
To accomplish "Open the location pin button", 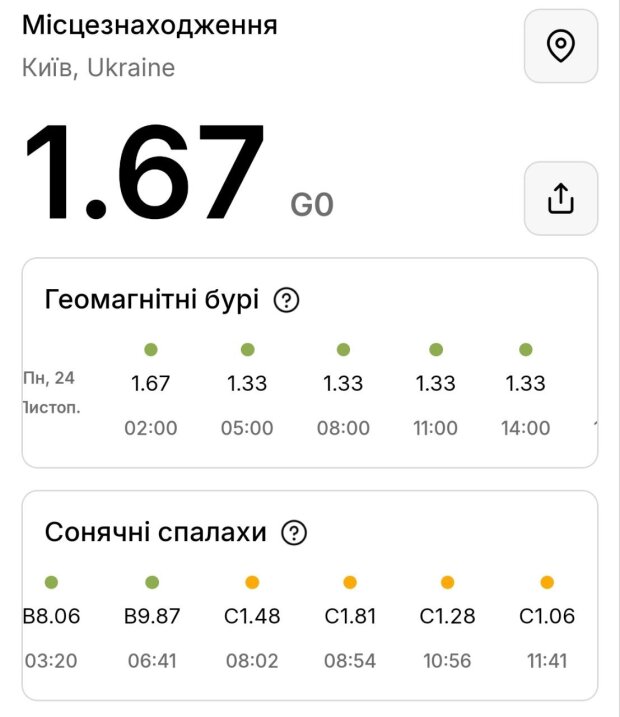I will [561, 46].
